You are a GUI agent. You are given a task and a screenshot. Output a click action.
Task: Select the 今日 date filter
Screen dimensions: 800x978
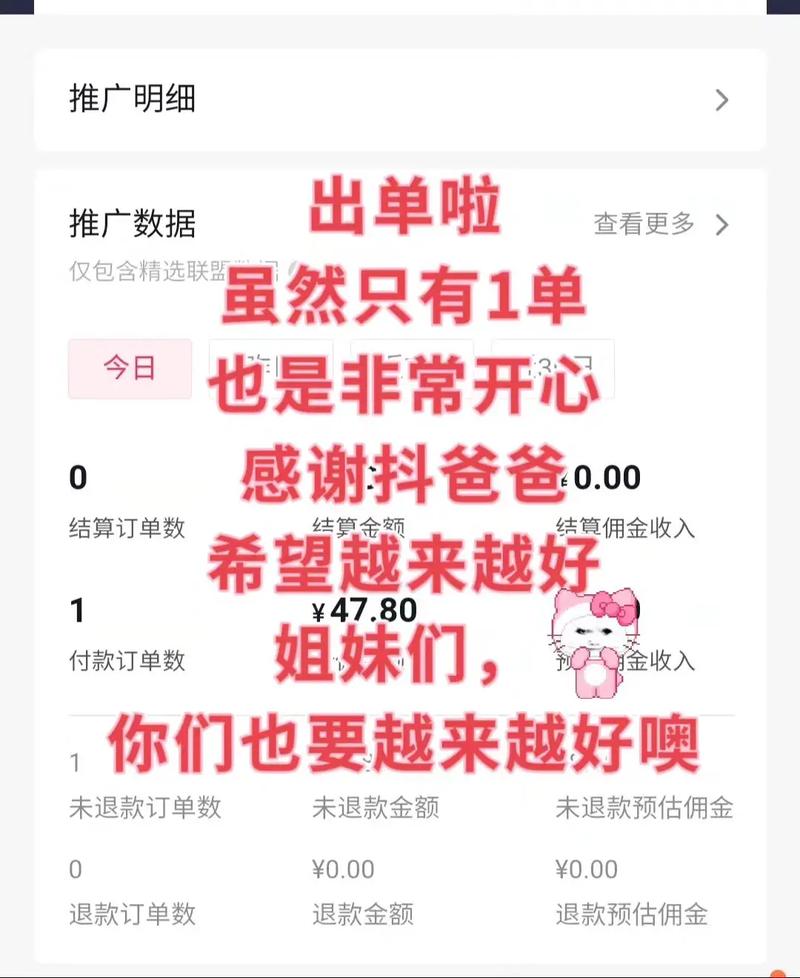click(x=129, y=369)
